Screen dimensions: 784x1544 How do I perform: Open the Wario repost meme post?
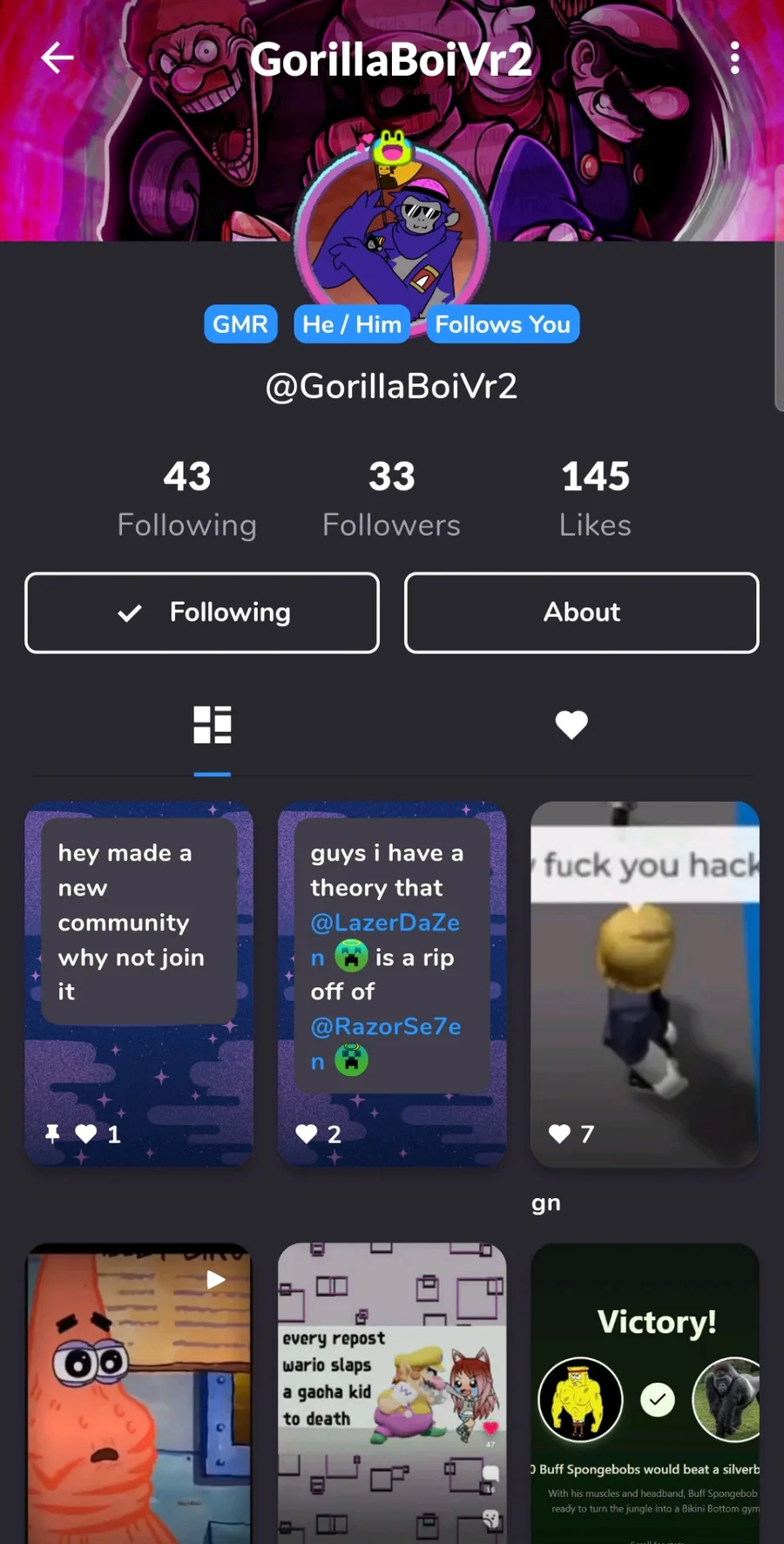pyautogui.click(x=392, y=1393)
